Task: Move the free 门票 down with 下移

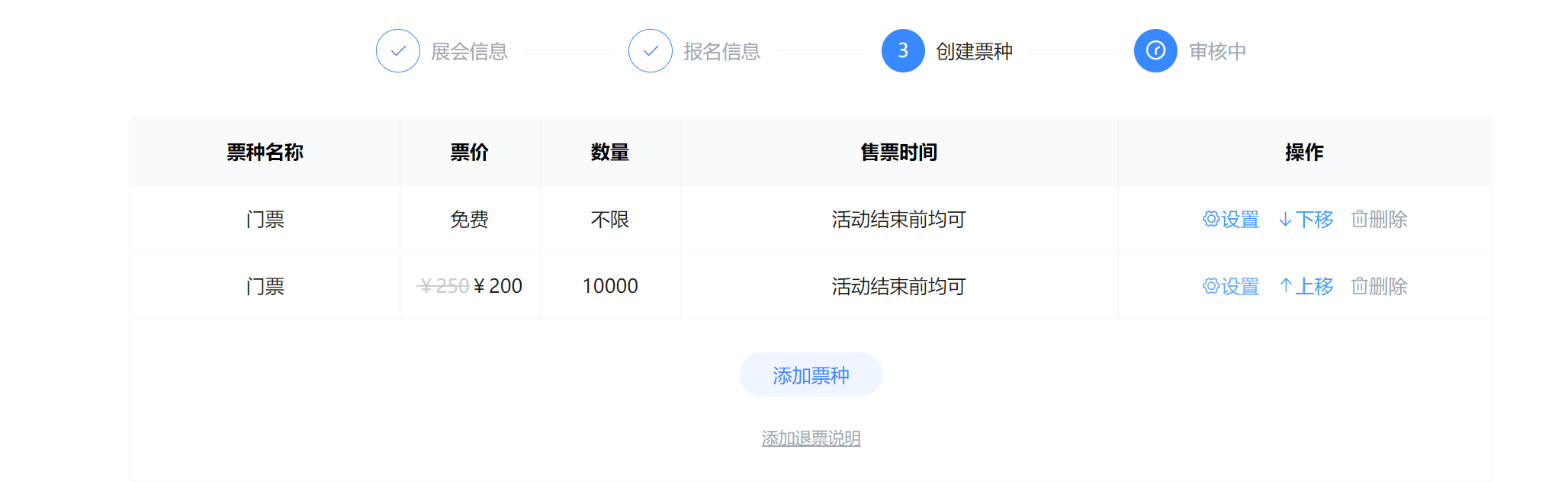Action: 1306,220
